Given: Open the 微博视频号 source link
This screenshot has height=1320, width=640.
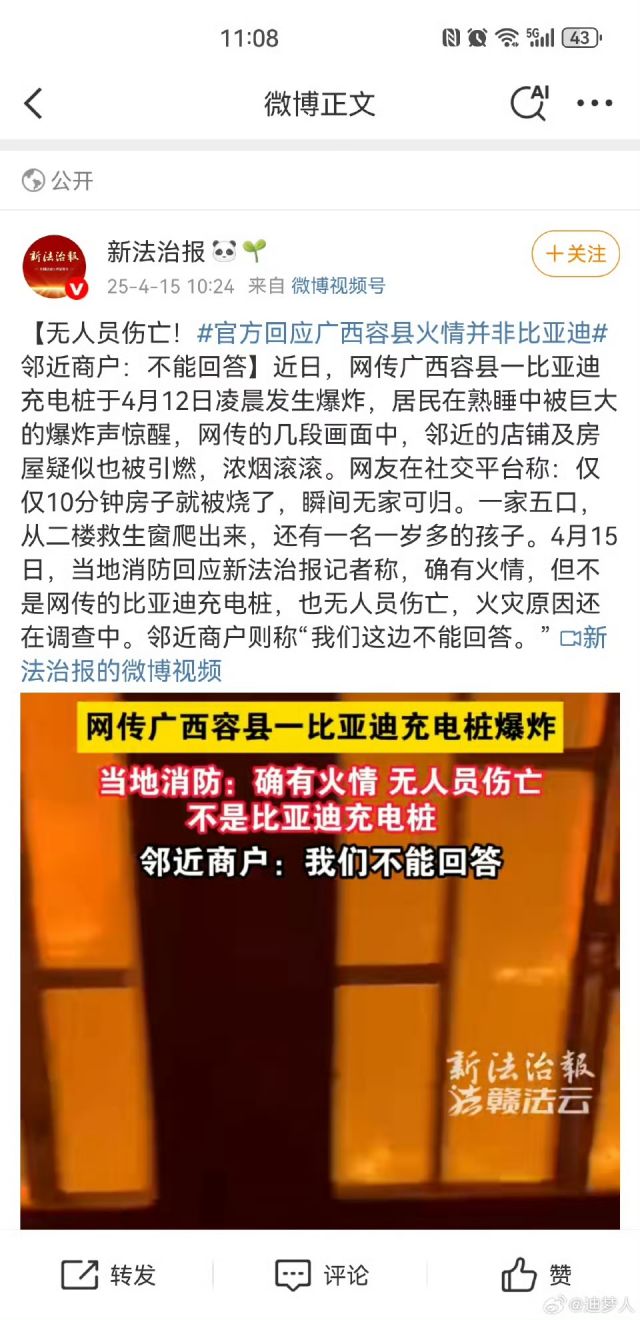Looking at the screenshot, I should point(338,286).
